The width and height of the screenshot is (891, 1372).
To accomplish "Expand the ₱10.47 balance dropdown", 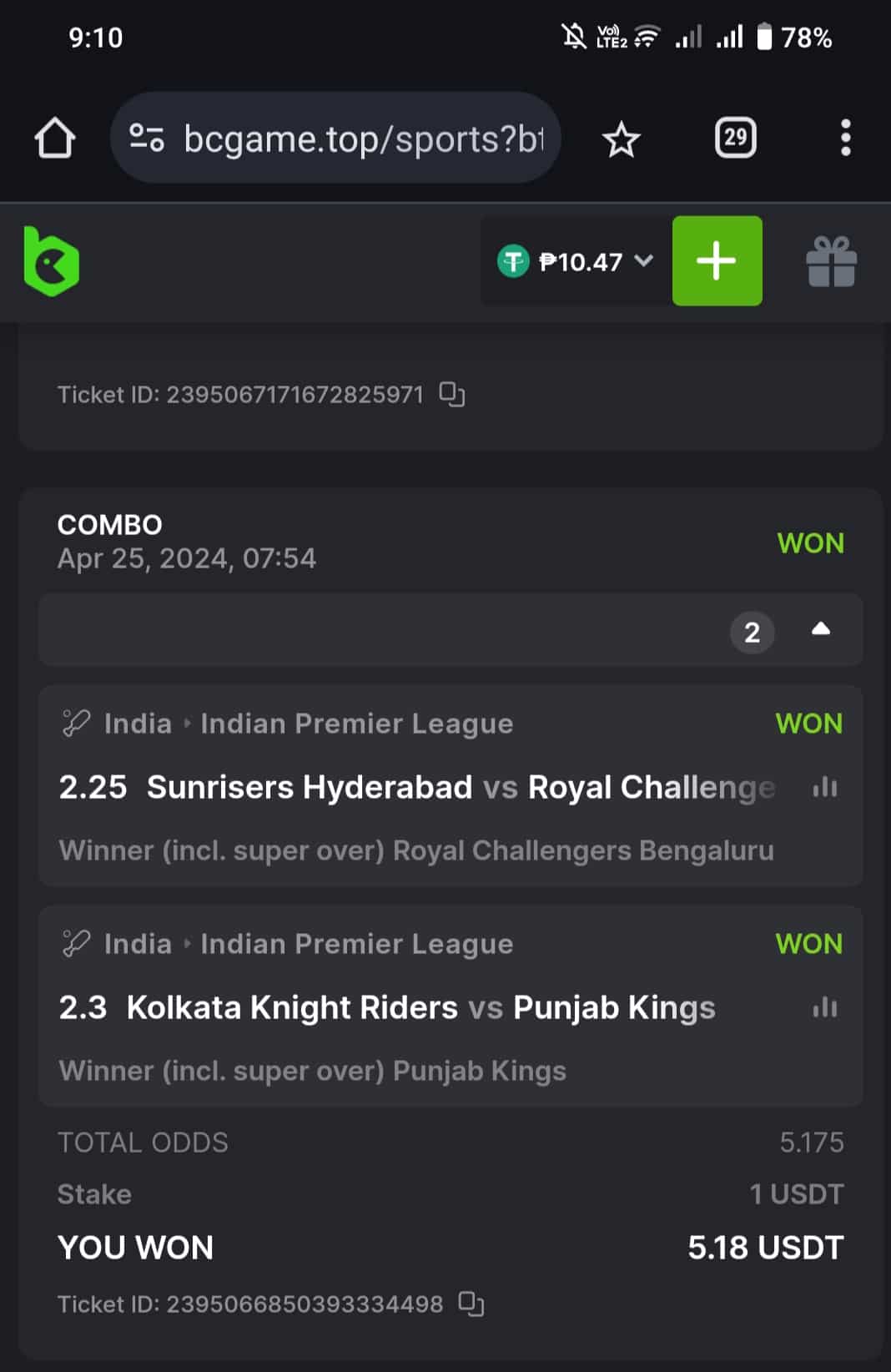I will (x=576, y=262).
